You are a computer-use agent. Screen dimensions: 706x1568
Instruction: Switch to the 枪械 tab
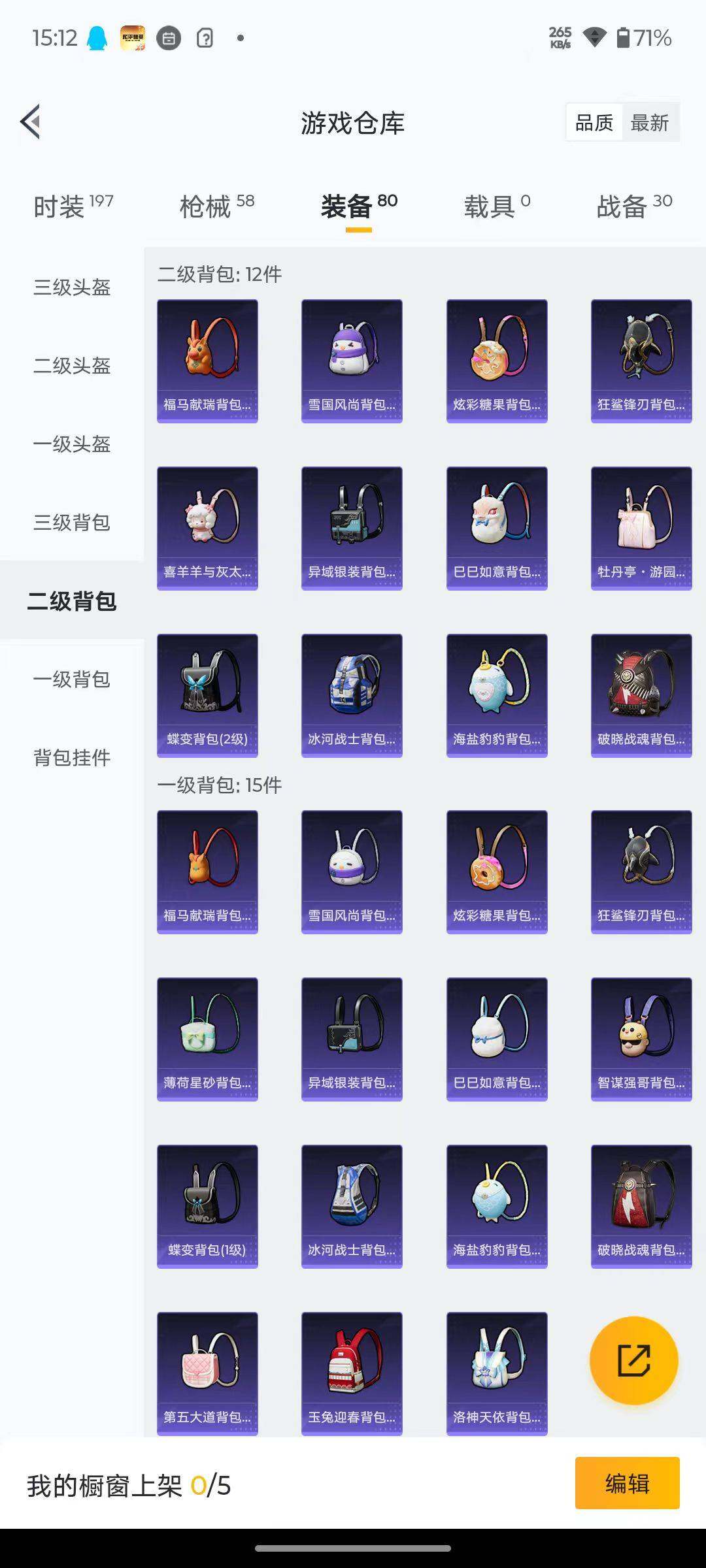216,206
